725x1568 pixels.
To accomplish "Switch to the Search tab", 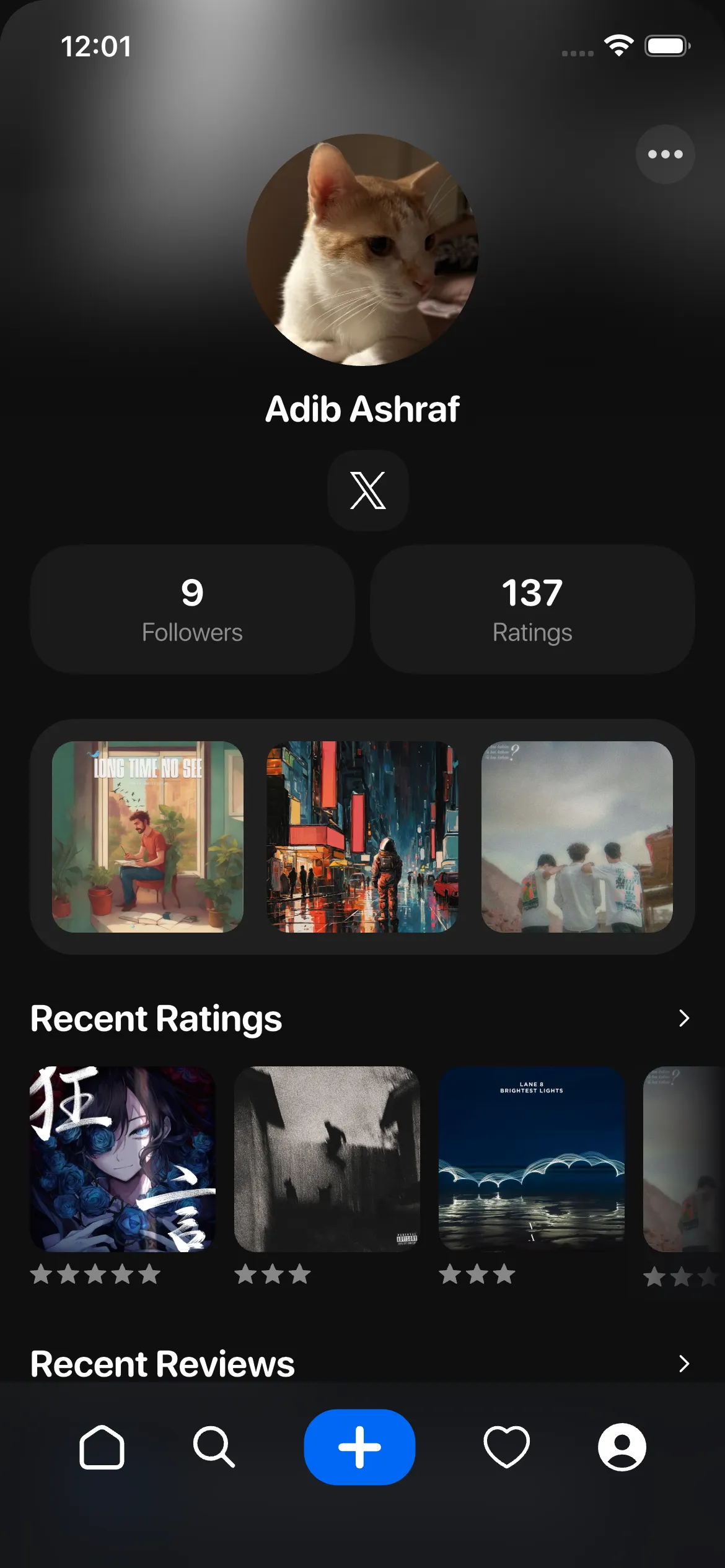I will pyautogui.click(x=214, y=1447).
